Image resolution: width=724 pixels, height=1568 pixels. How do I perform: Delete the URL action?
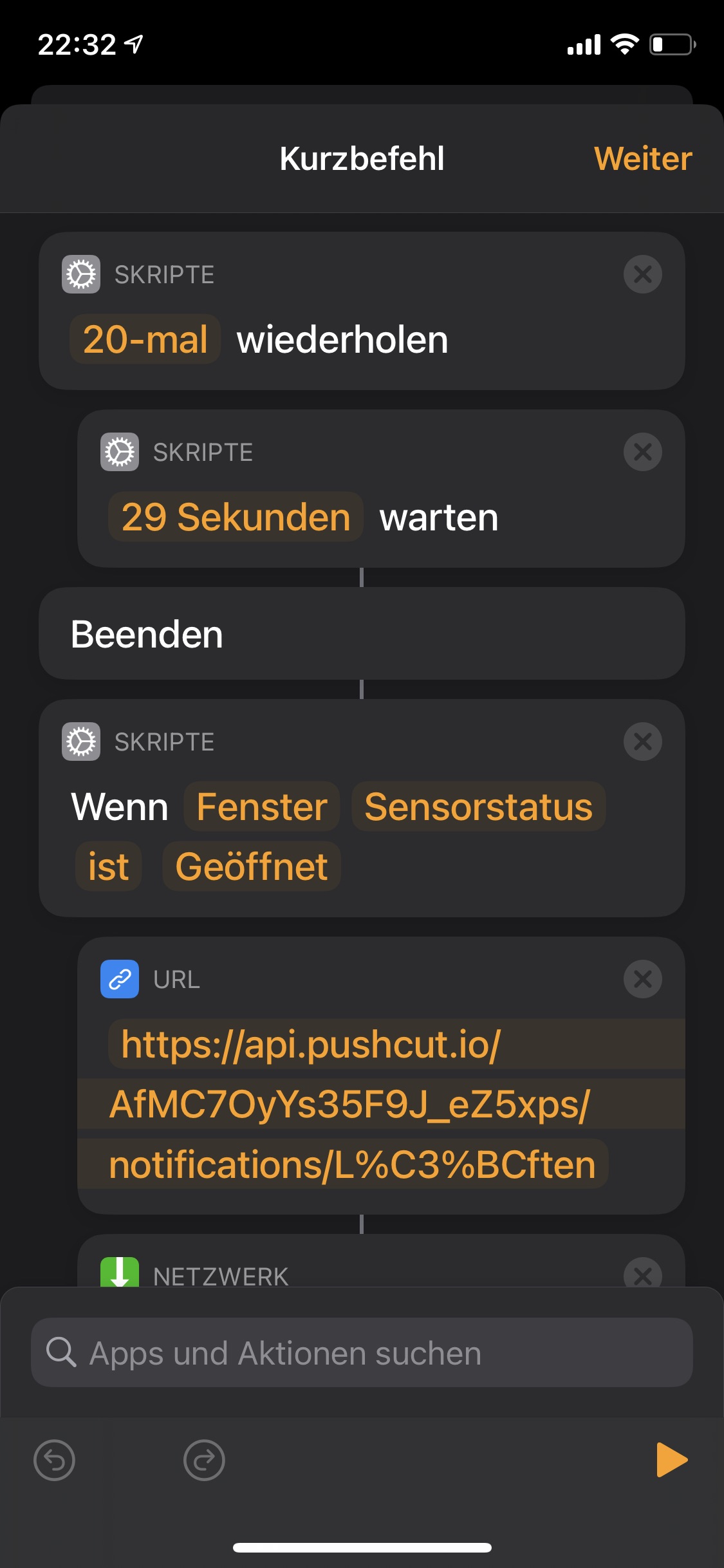(x=642, y=979)
